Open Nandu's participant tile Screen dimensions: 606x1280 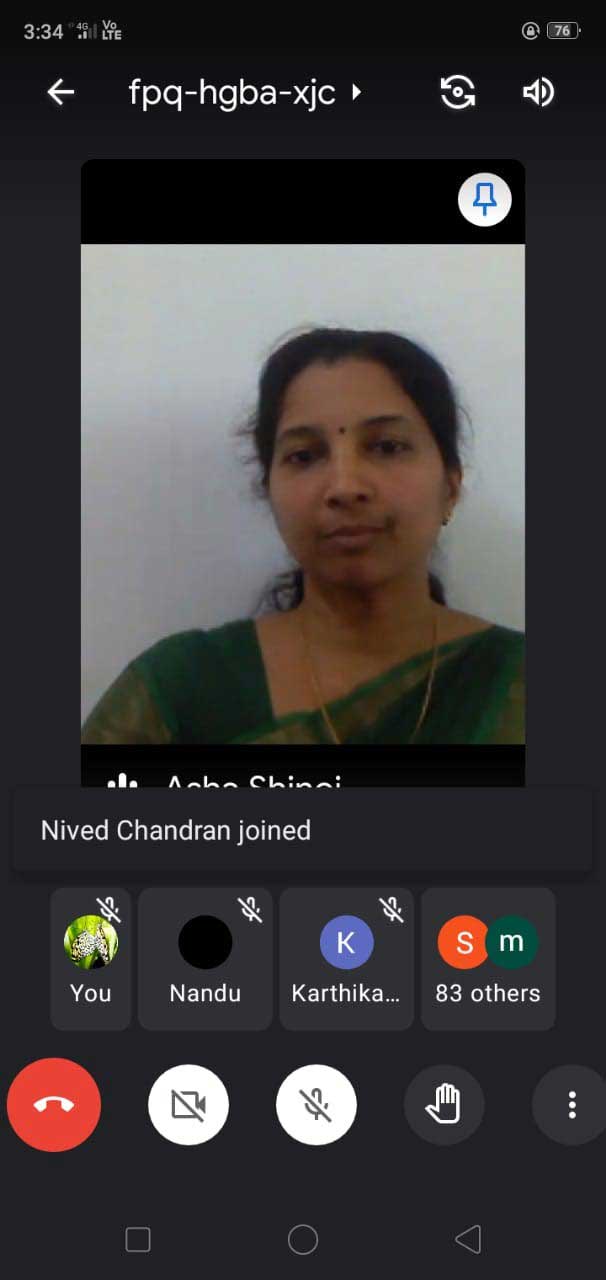[x=205, y=959]
